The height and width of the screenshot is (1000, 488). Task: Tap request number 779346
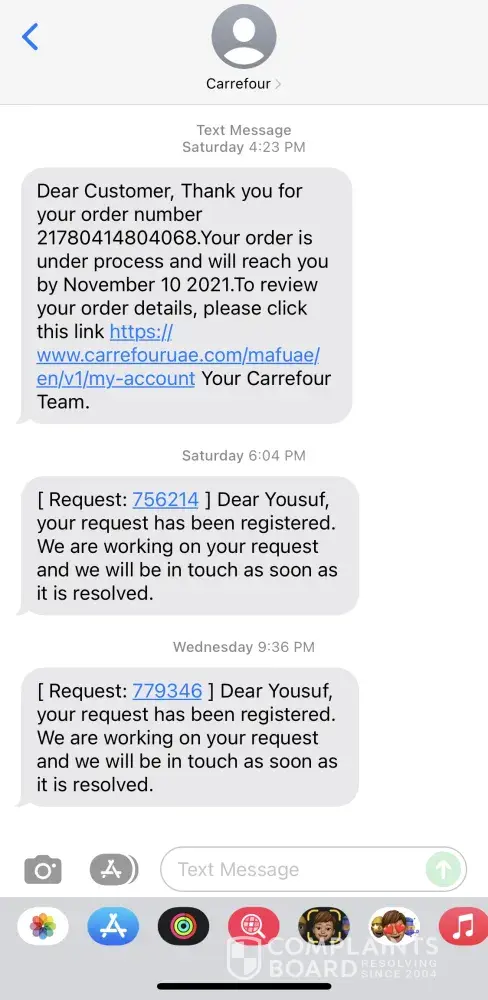167,691
